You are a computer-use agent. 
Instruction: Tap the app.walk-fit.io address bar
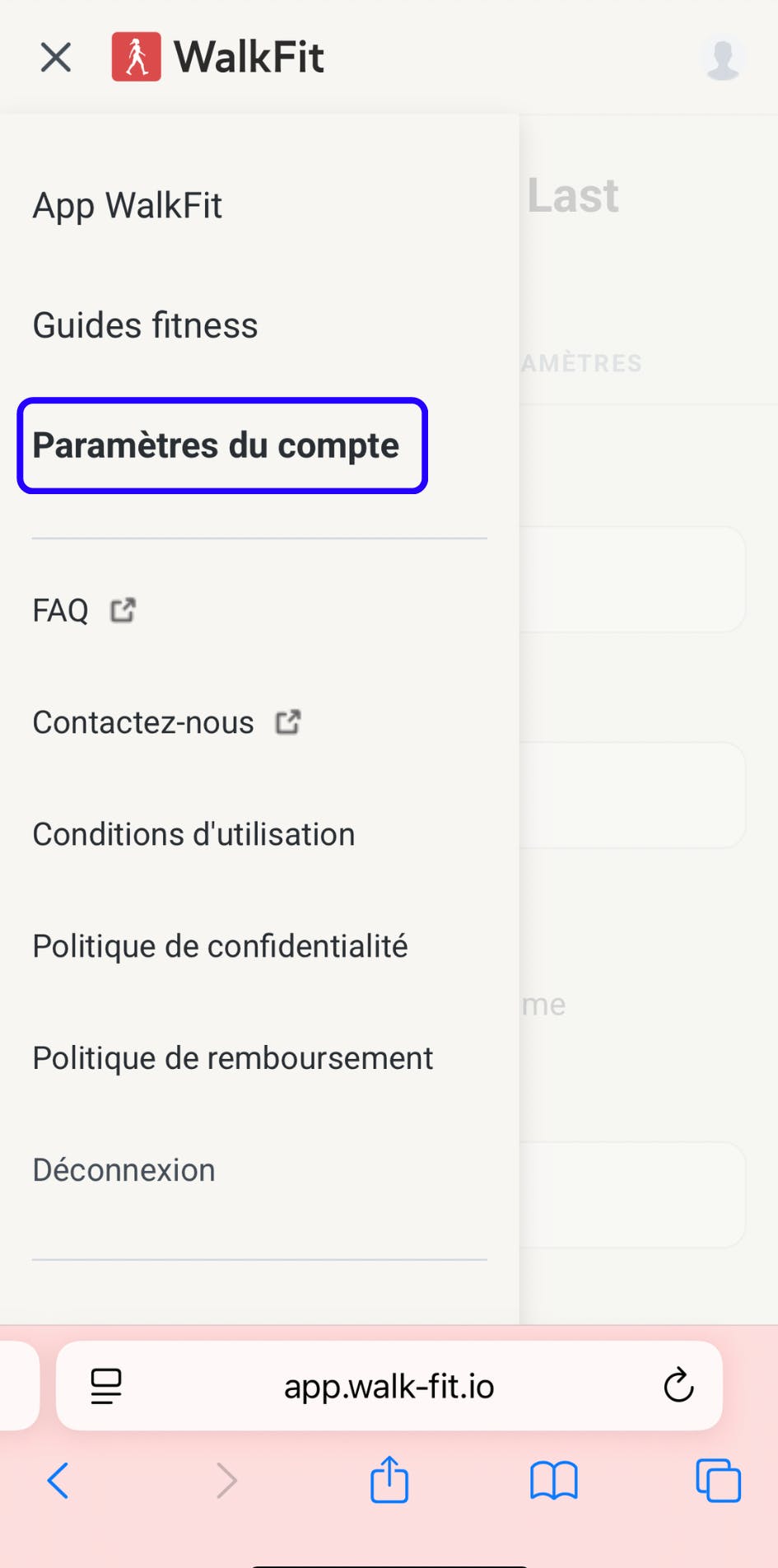coord(389,1387)
